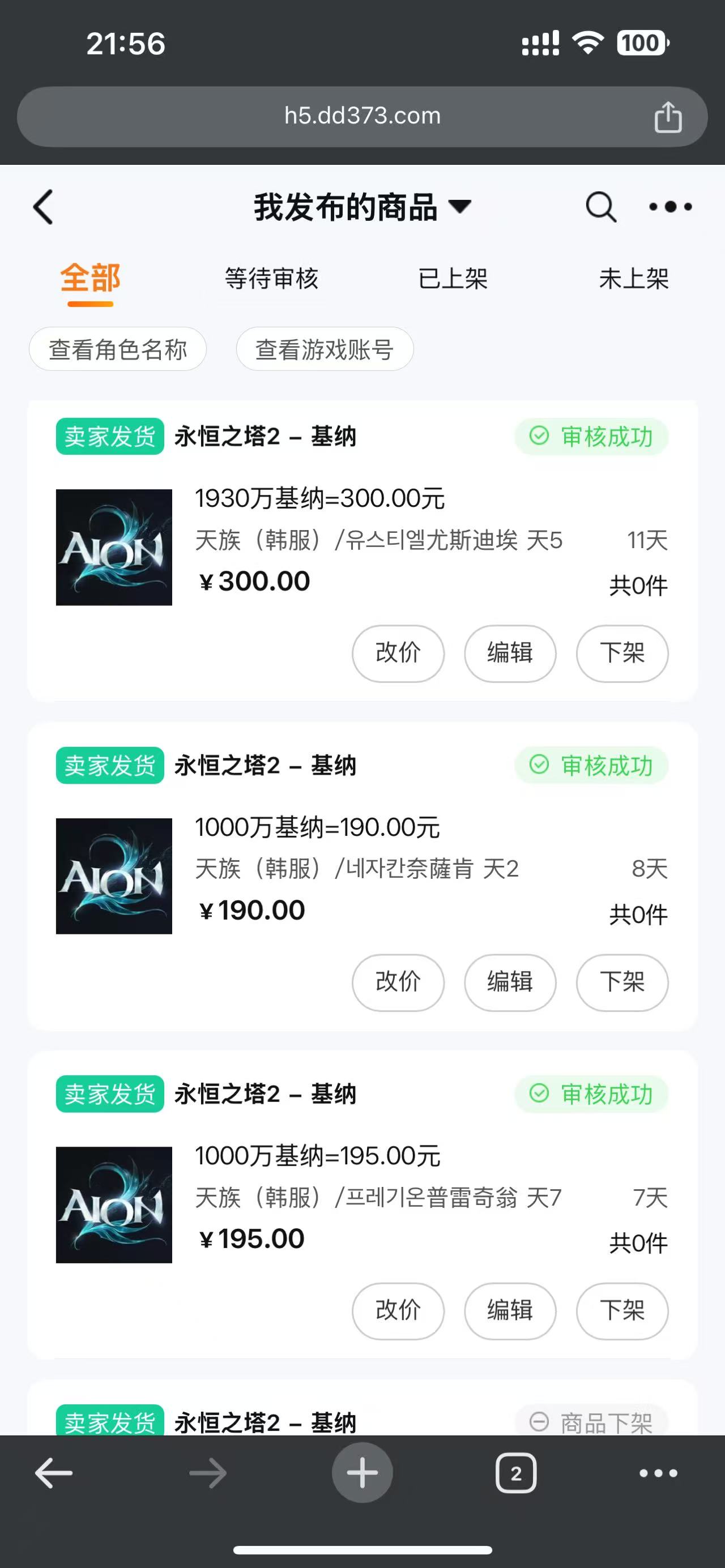Open the three-dot menu beside search

pyautogui.click(x=670, y=207)
